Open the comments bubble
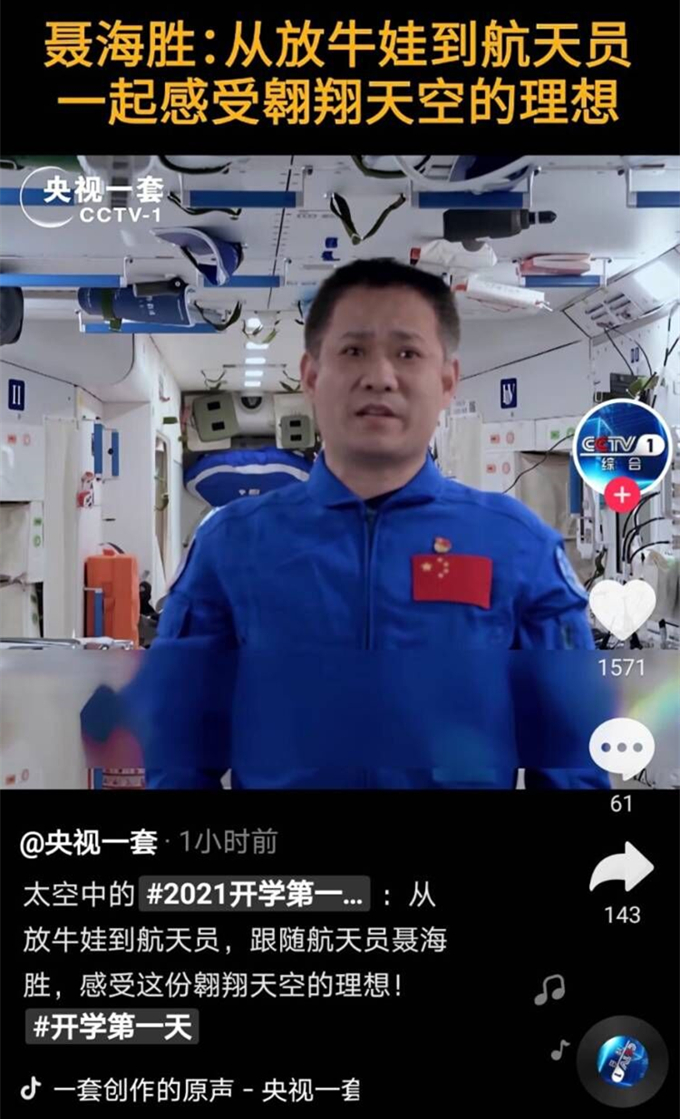 [x=621, y=749]
